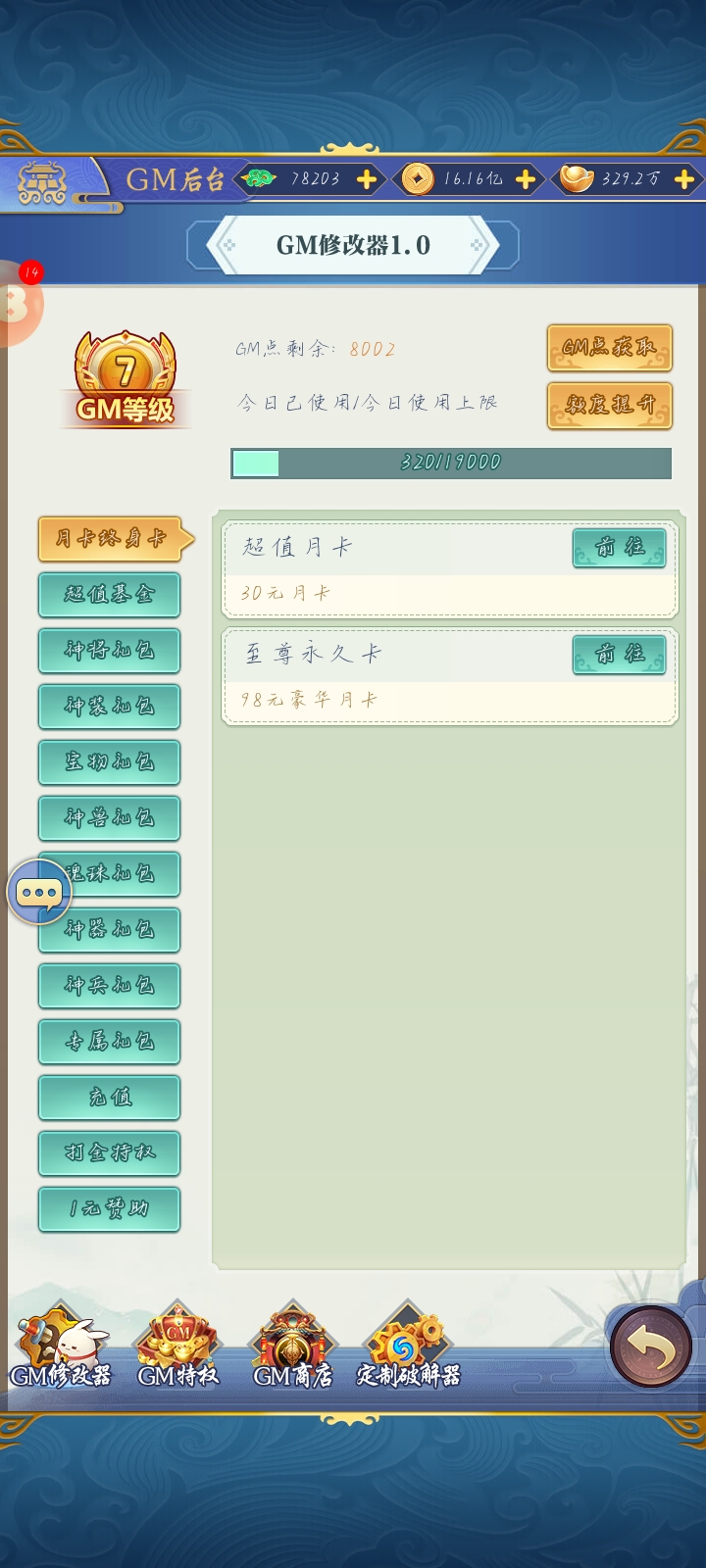Image resolution: width=706 pixels, height=1568 pixels.
Task: Tap the plus next to 78203 jade currency
Action: click(x=367, y=179)
